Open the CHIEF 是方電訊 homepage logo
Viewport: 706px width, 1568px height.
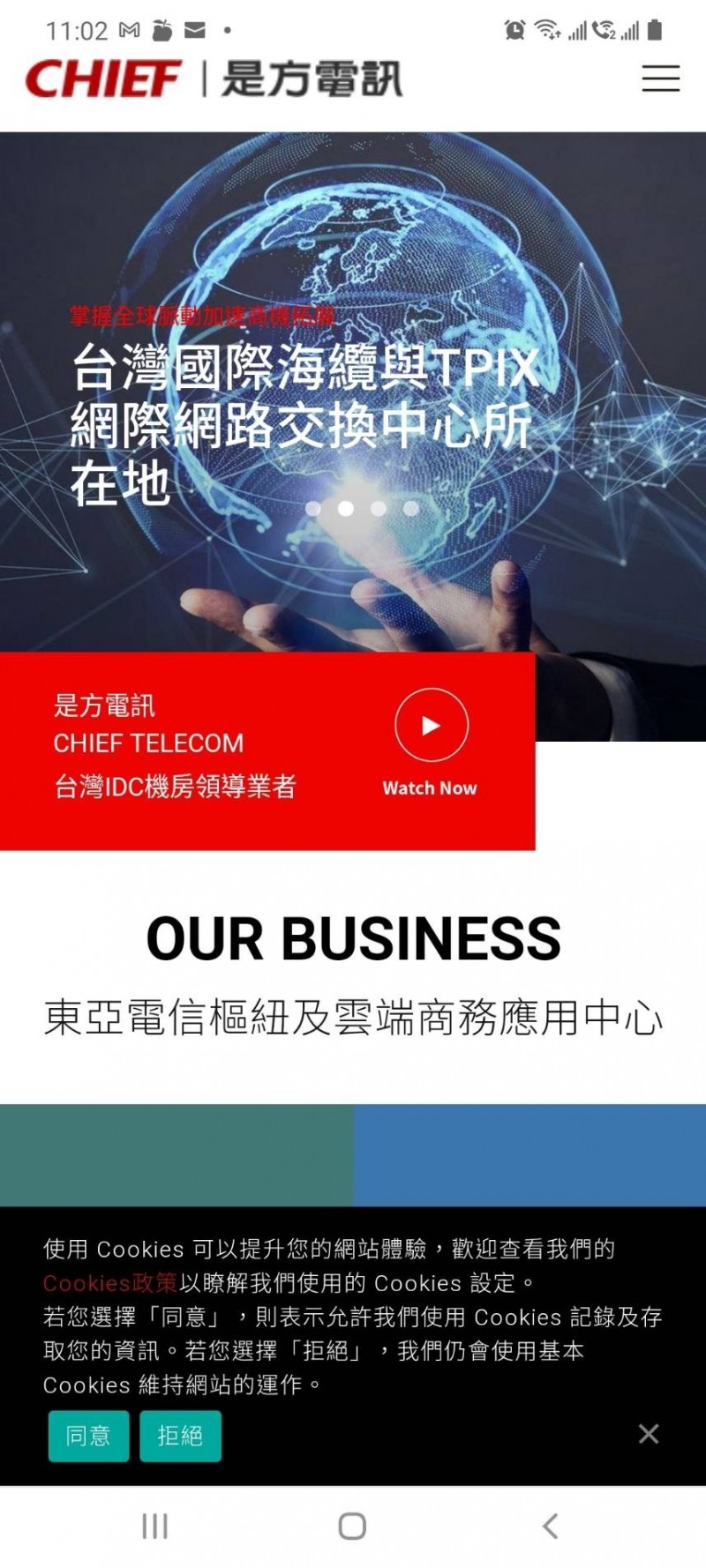tap(214, 79)
